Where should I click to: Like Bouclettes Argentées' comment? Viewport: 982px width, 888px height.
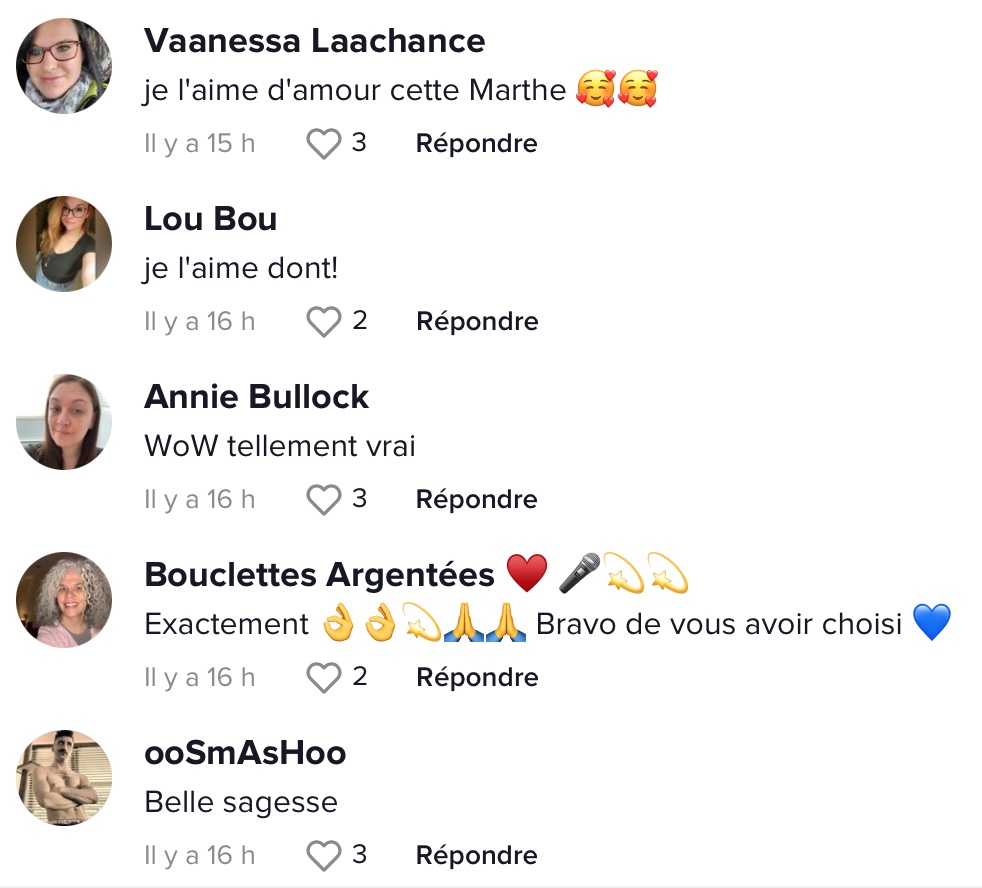click(323, 678)
